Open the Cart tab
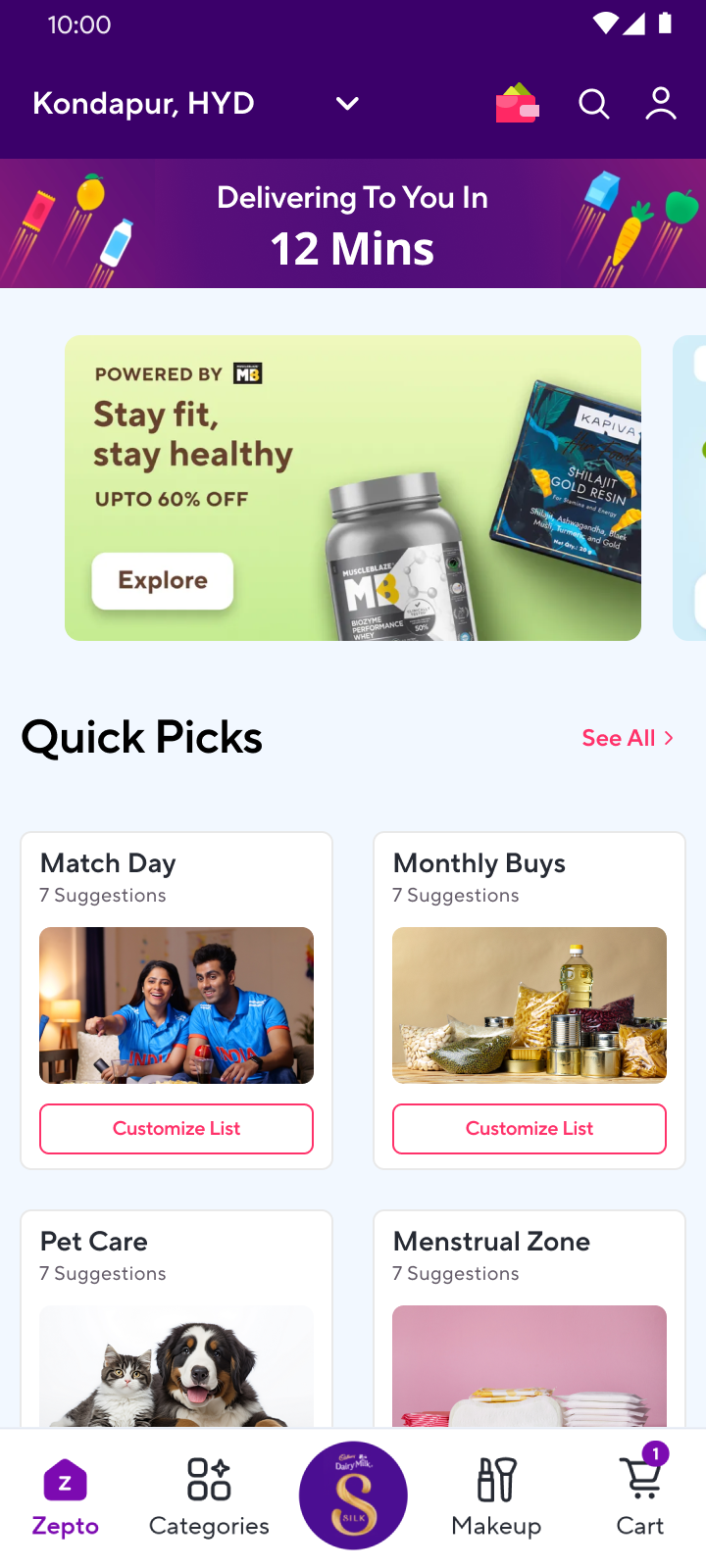This screenshot has height=1568, width=706. pyautogui.click(x=640, y=1497)
